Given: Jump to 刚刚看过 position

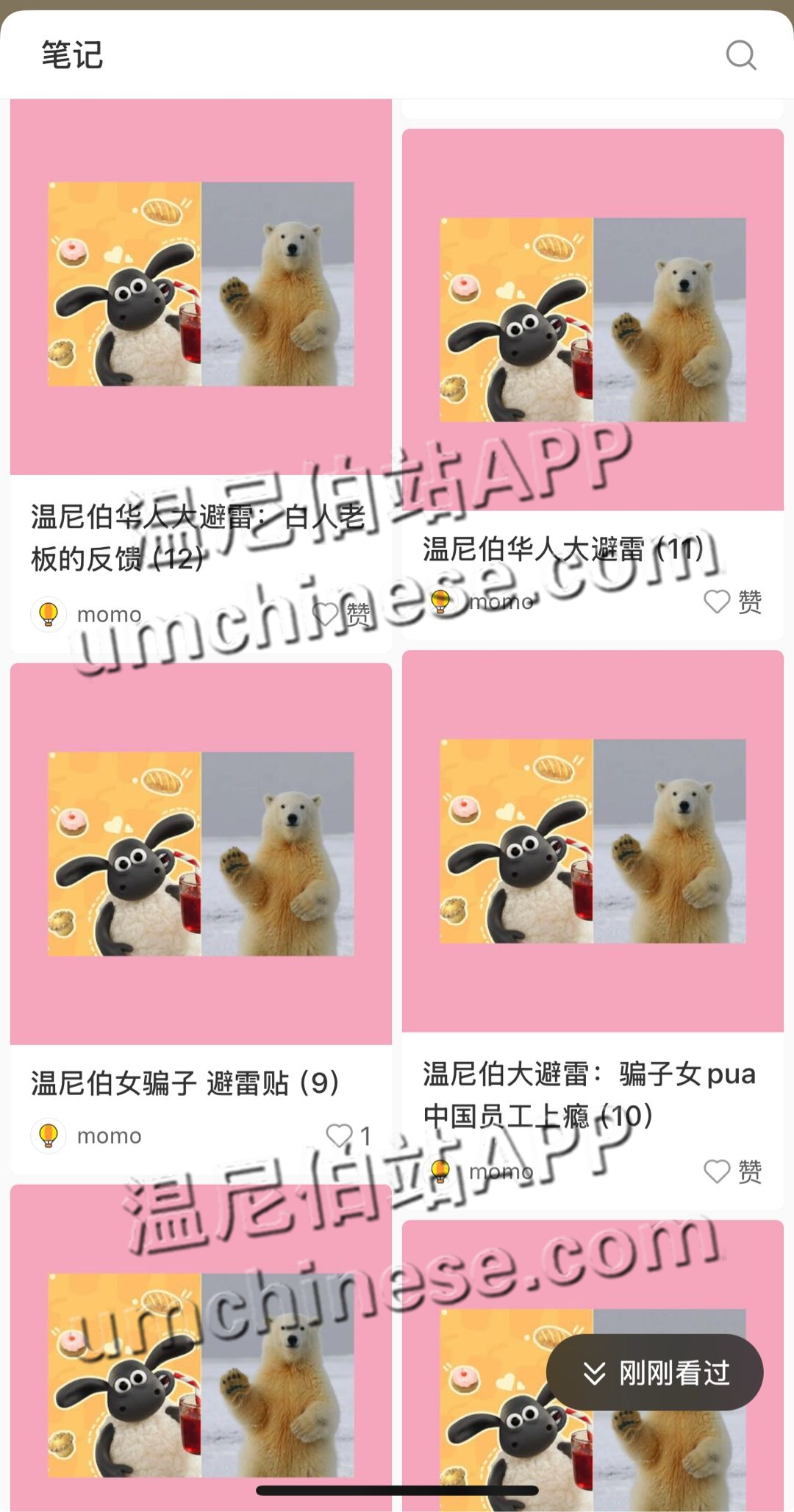Looking at the screenshot, I should coord(654,1372).
